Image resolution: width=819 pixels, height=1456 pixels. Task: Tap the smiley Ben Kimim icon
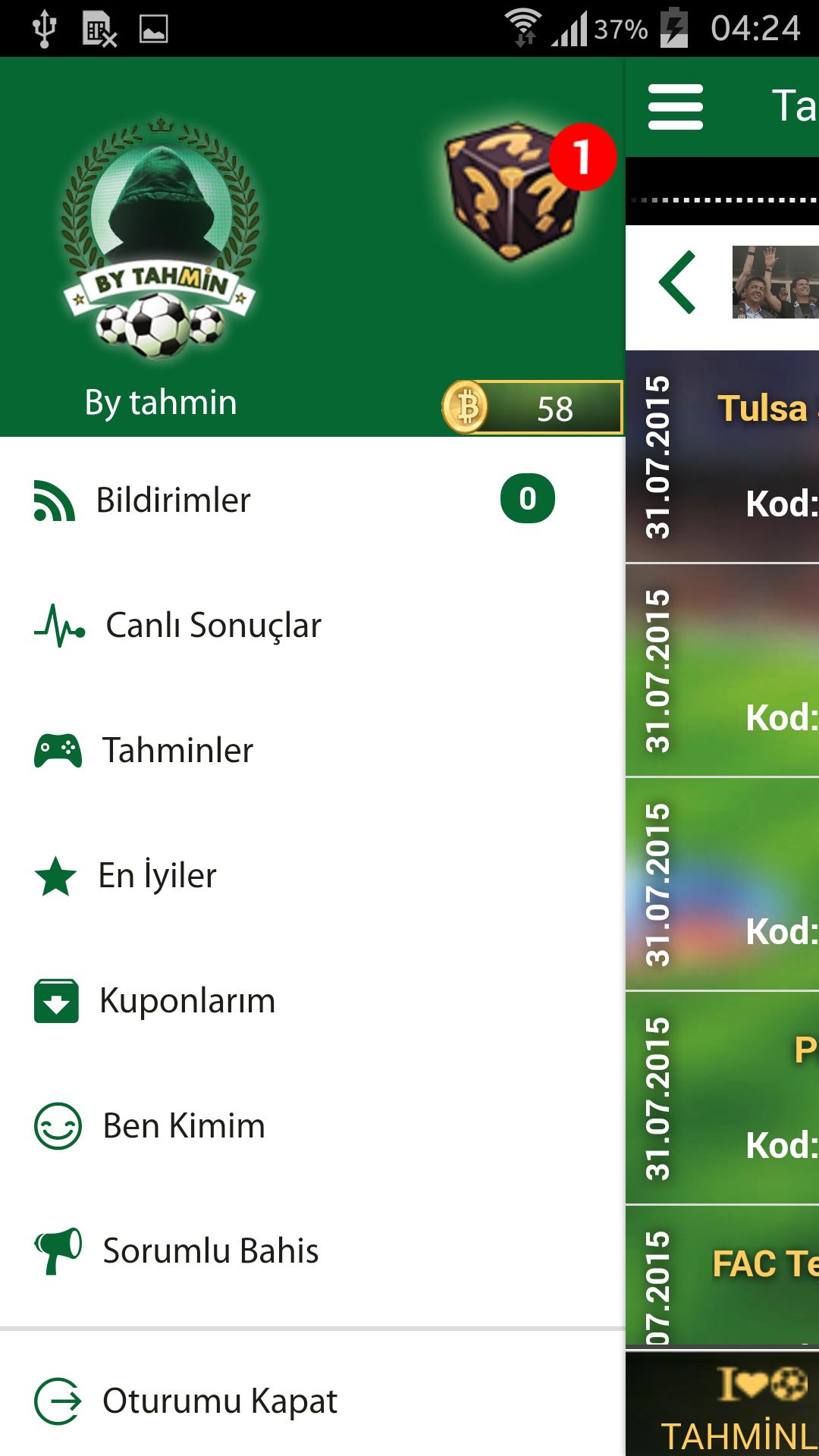coord(56,1125)
